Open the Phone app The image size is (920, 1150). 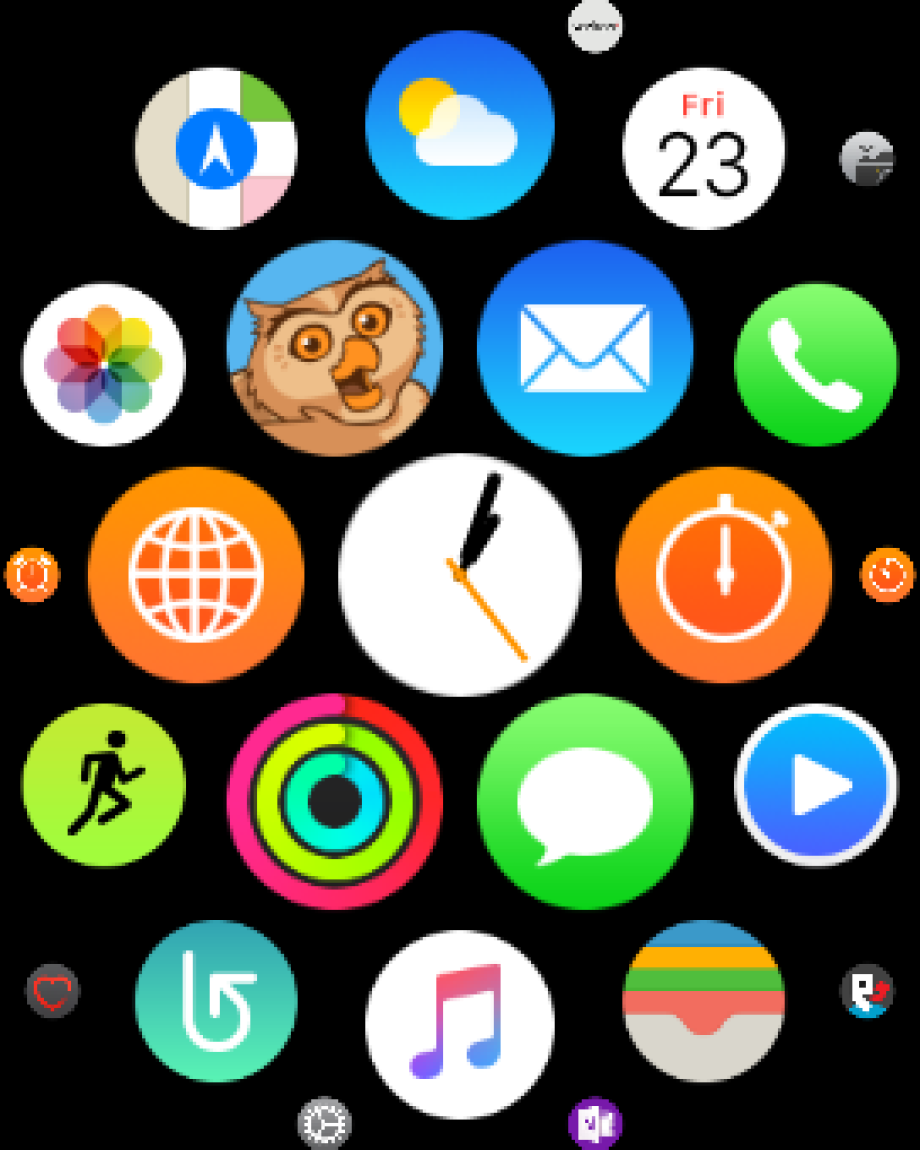click(x=816, y=365)
